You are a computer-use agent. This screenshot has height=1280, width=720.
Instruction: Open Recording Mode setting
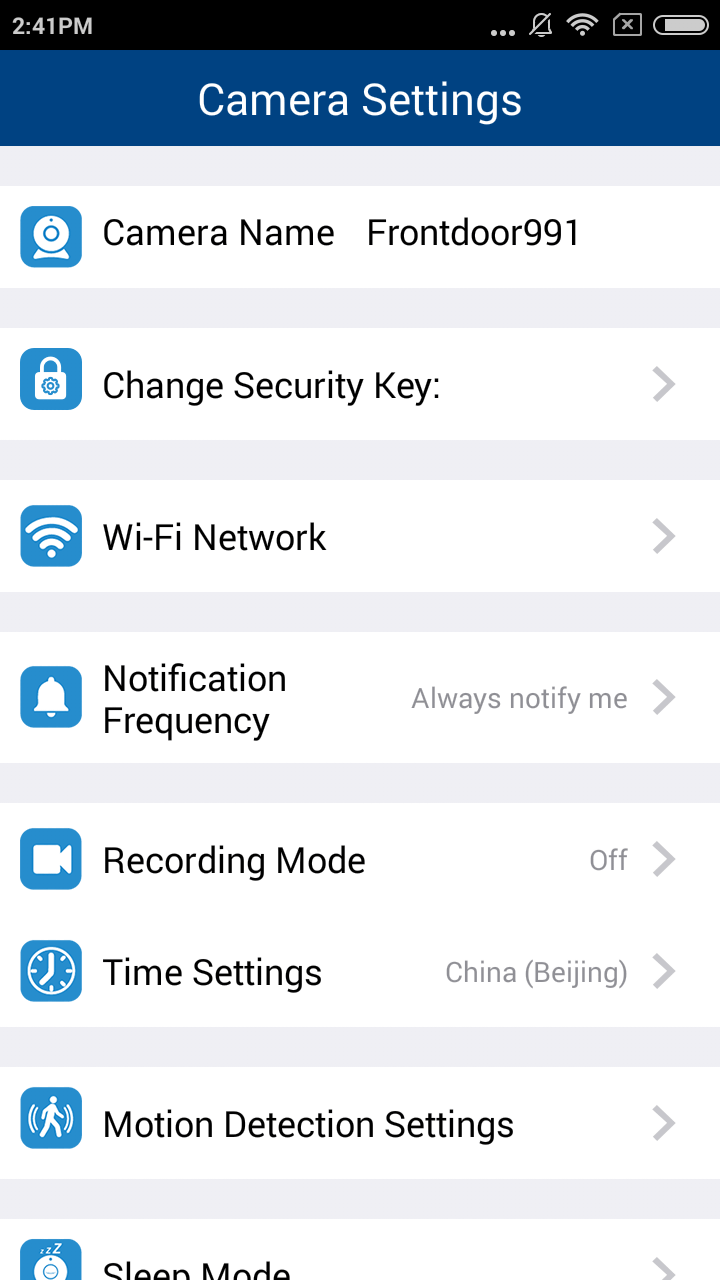[360, 859]
